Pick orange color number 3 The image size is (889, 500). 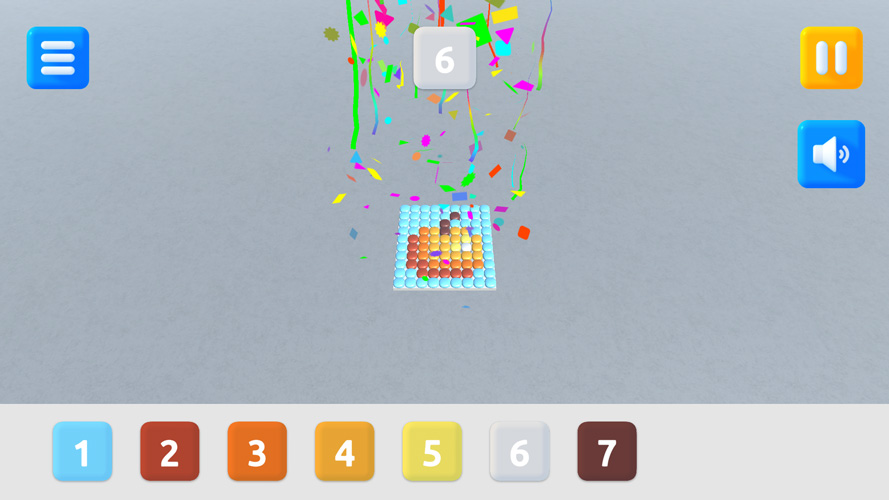257,452
